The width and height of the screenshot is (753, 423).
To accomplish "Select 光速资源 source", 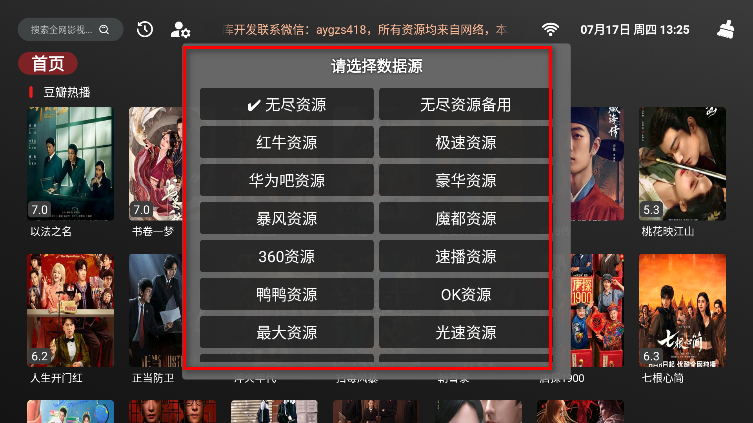I will [465, 332].
